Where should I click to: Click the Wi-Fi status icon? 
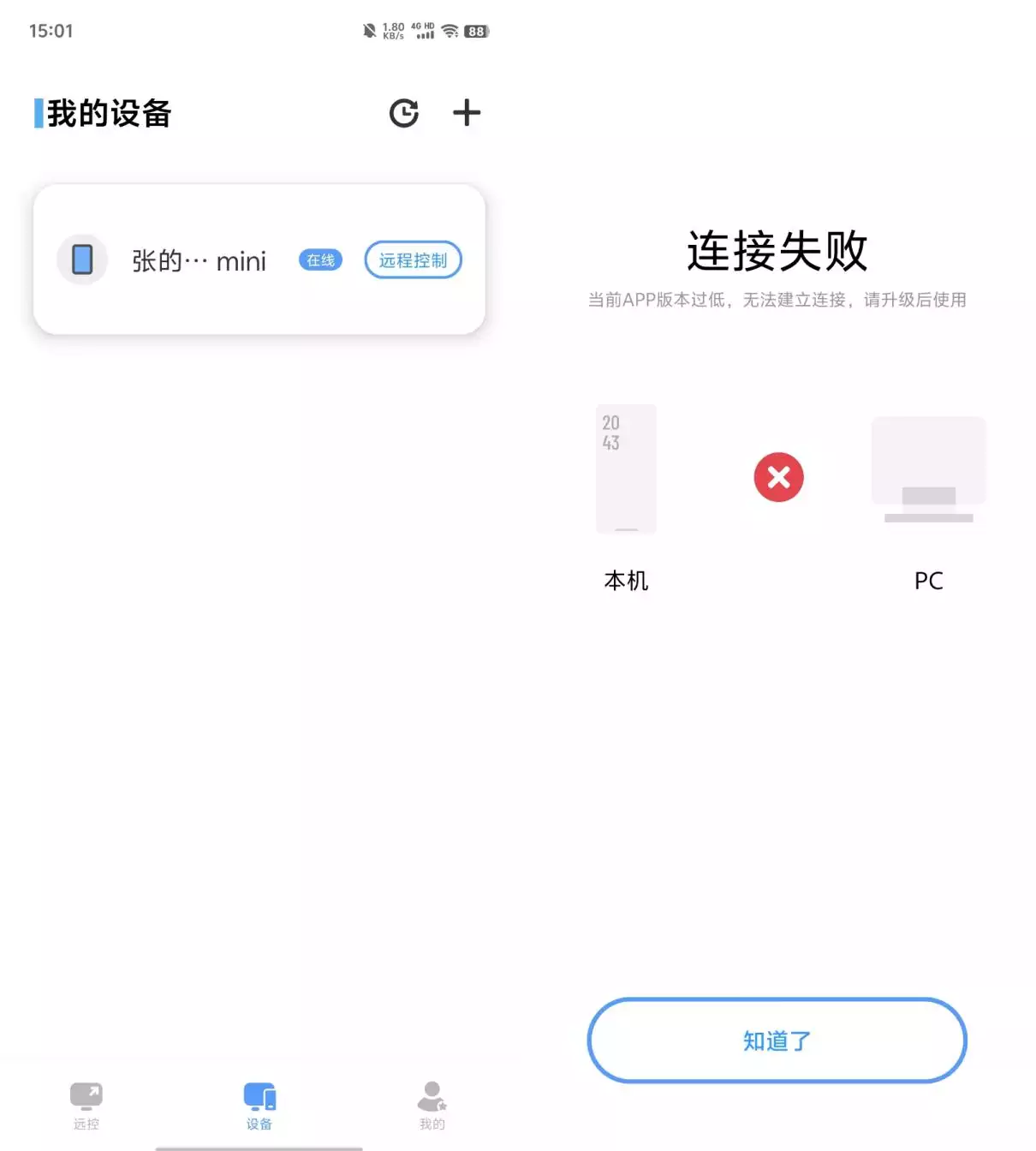449,31
